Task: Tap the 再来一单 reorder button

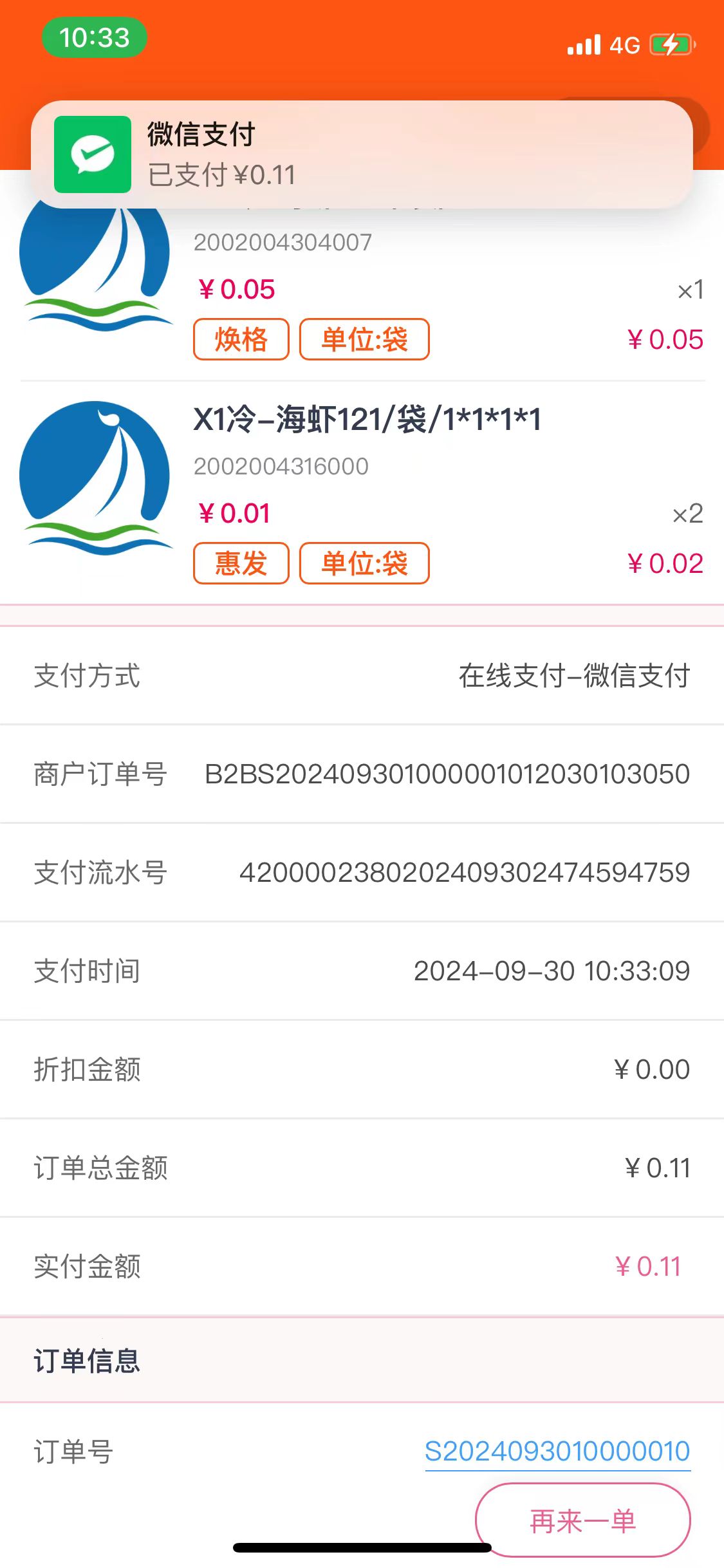Action: click(x=582, y=1520)
